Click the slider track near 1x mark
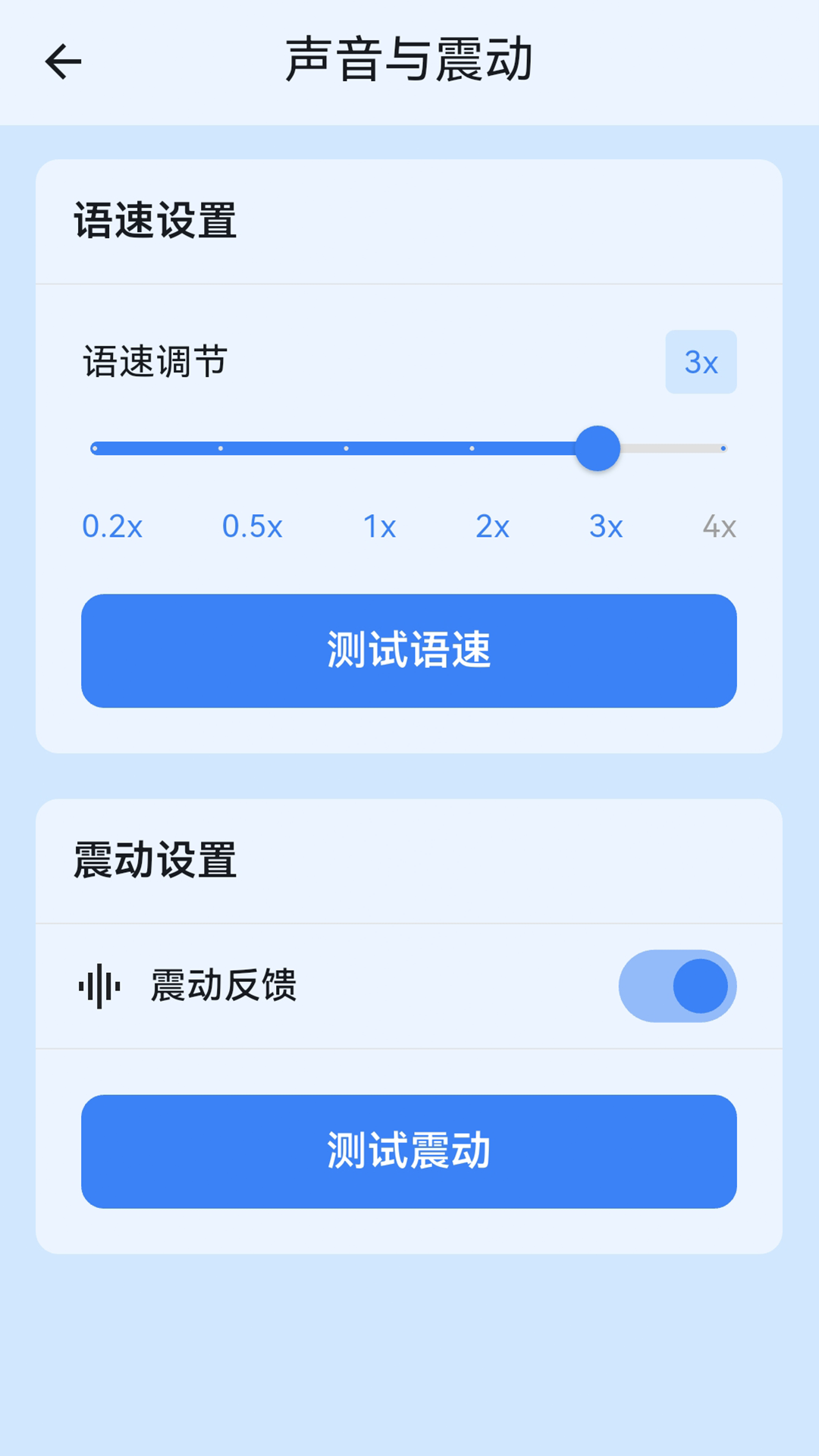The height and width of the screenshot is (1456, 819). 346,449
